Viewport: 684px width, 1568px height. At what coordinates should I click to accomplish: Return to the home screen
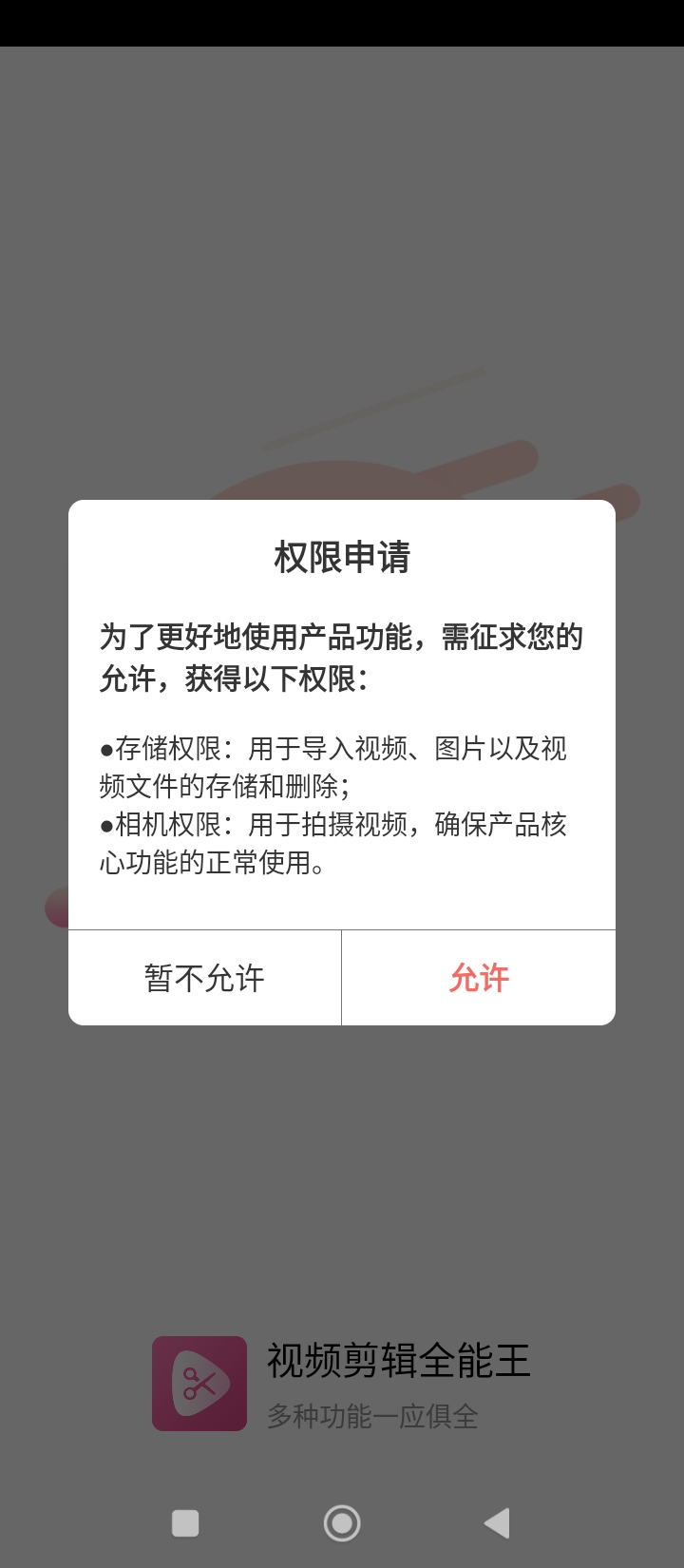tap(342, 1523)
